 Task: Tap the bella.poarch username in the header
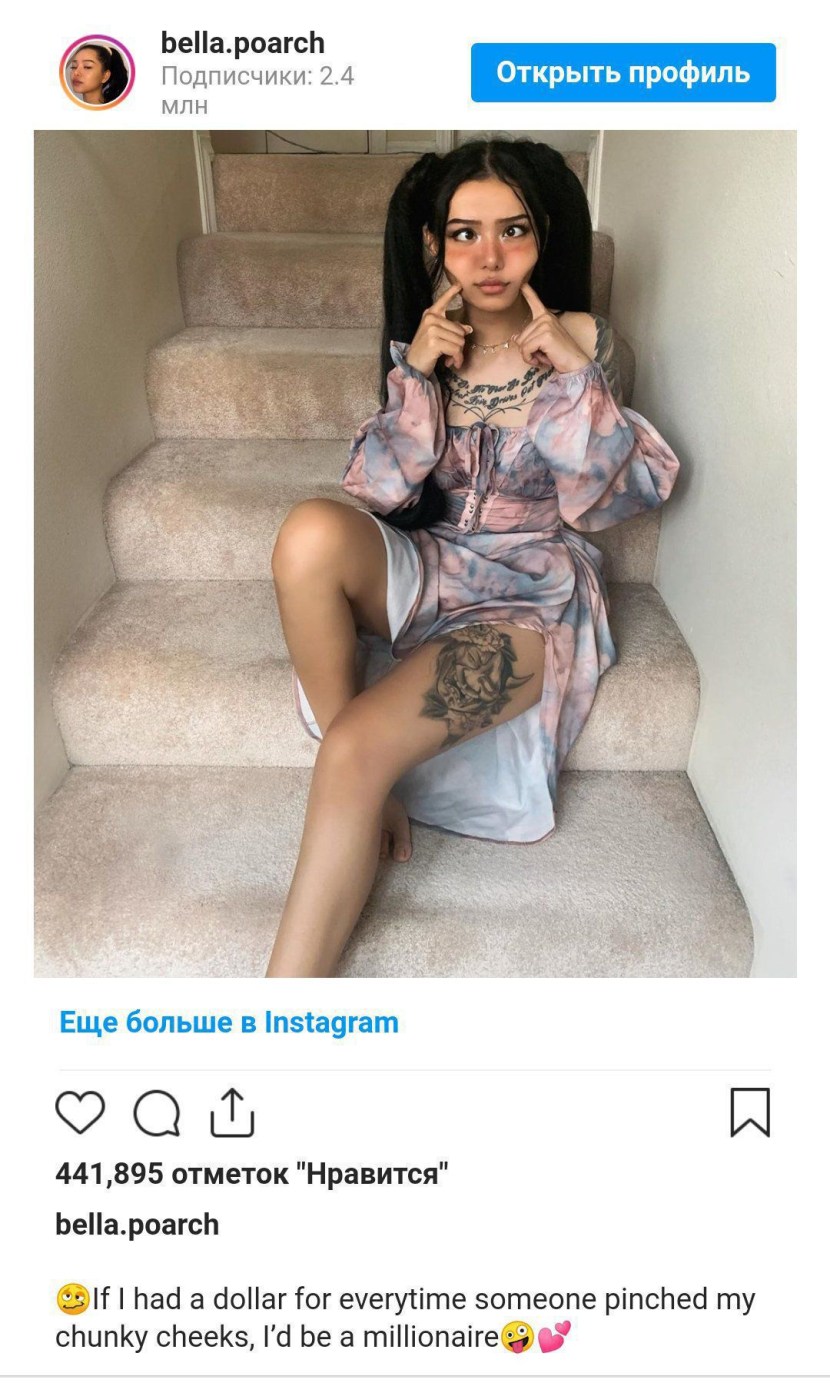point(243,43)
